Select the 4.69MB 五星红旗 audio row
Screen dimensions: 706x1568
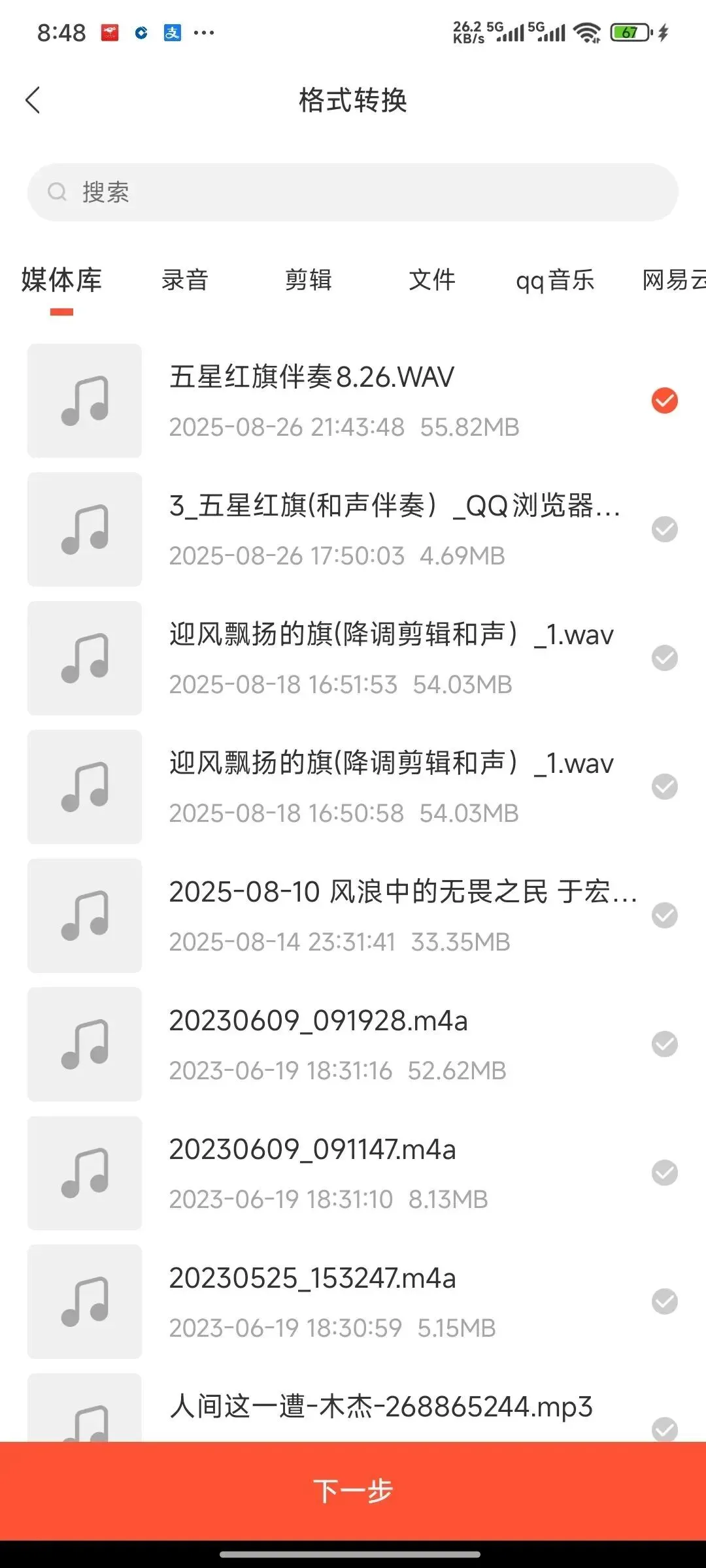pyautogui.click(x=392, y=530)
